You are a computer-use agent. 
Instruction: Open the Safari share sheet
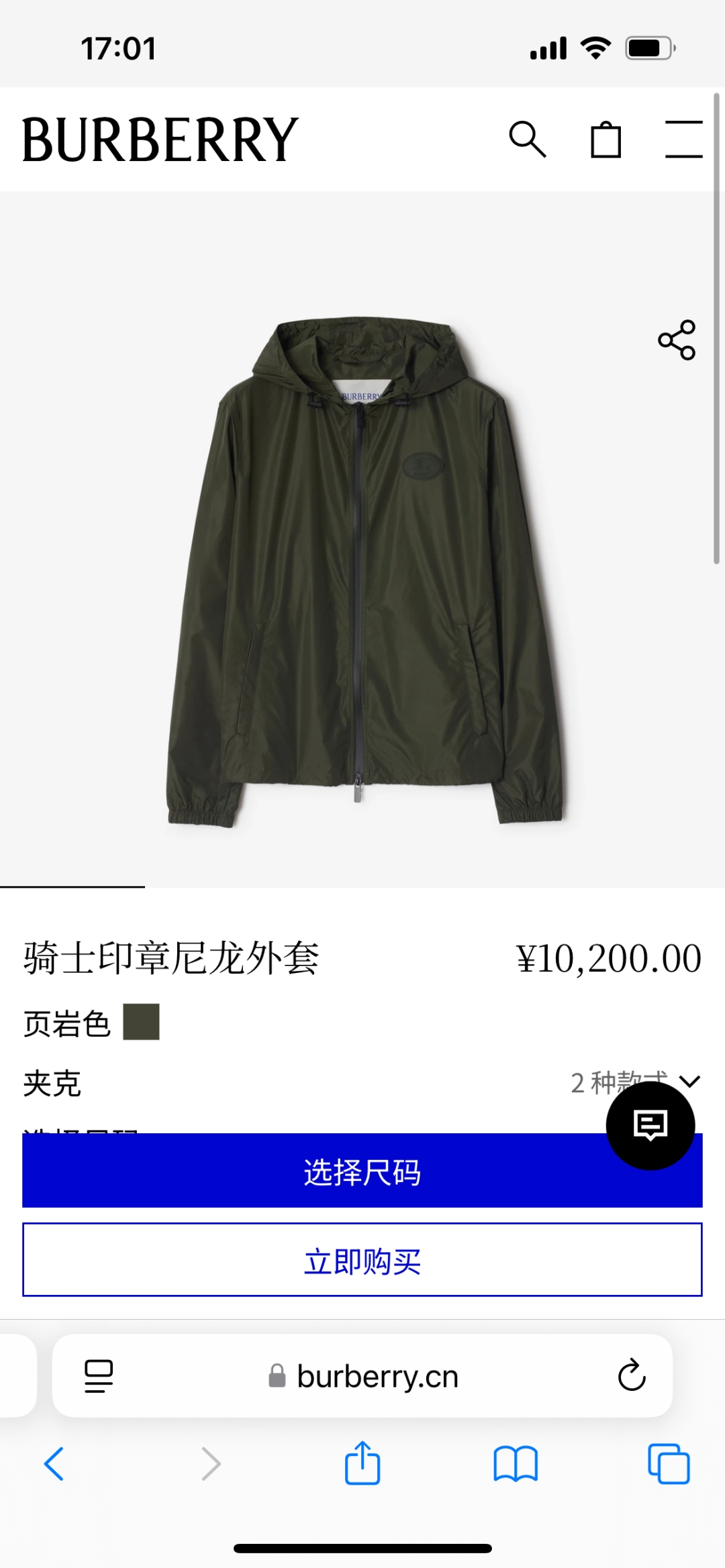[362, 1463]
